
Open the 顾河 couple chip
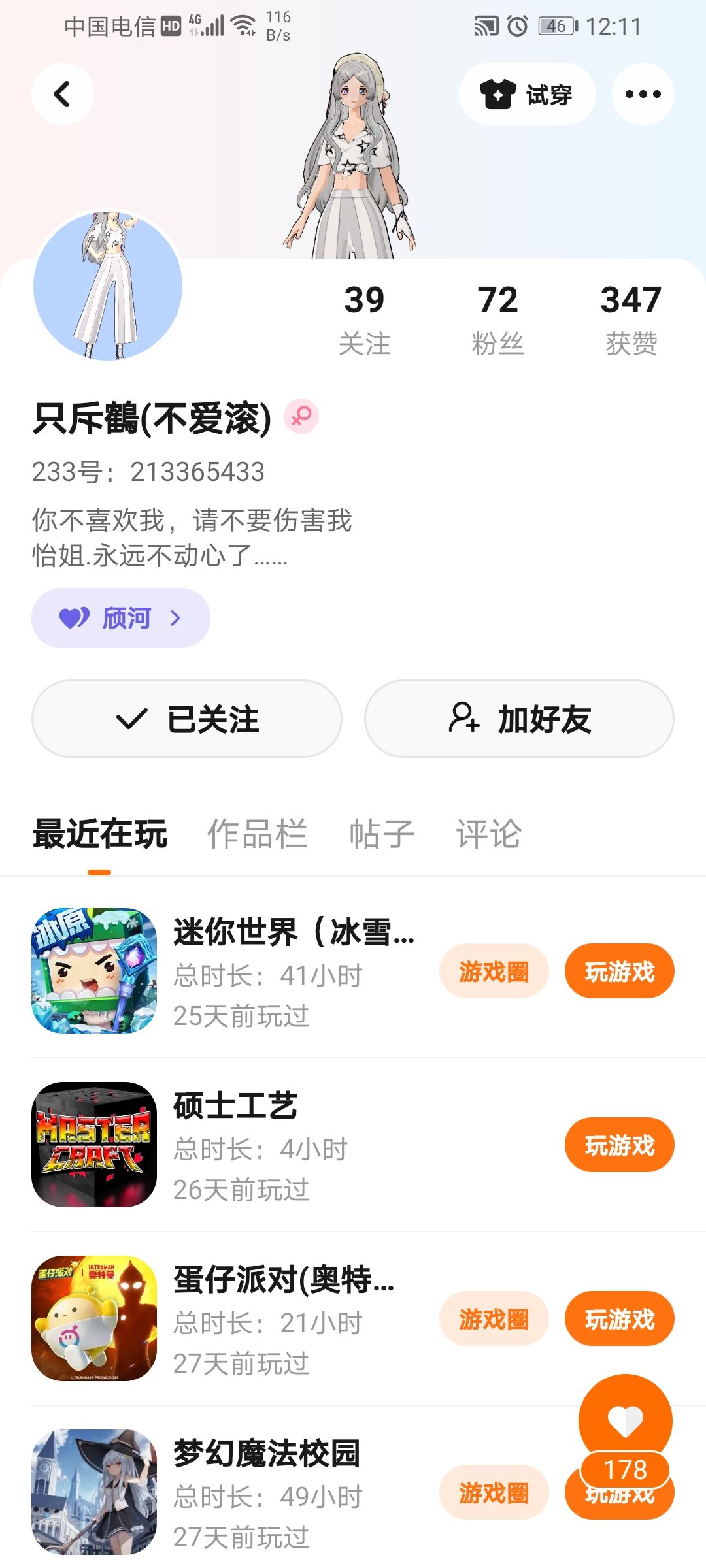[x=121, y=618]
